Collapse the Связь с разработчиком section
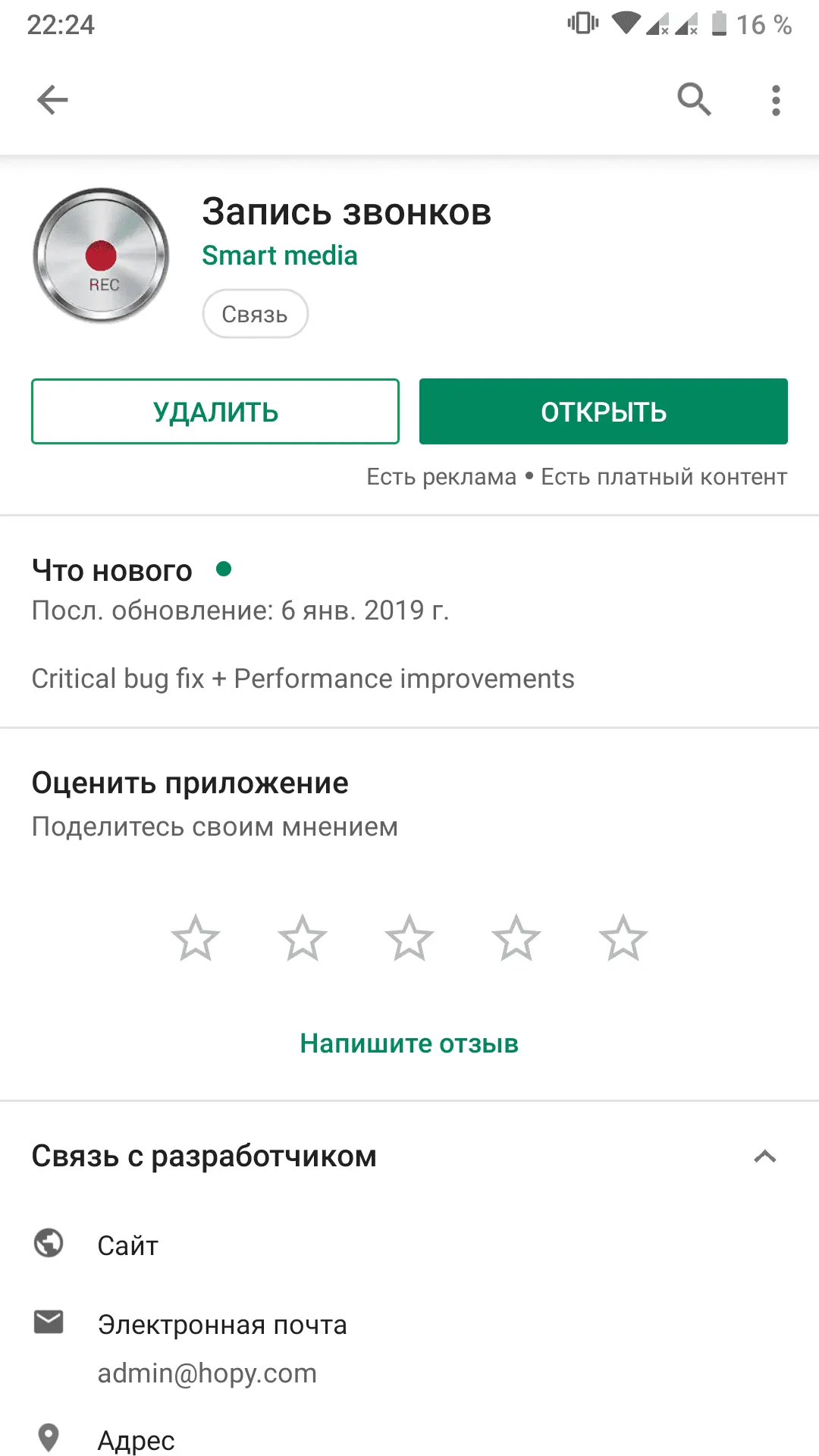 [x=764, y=1156]
